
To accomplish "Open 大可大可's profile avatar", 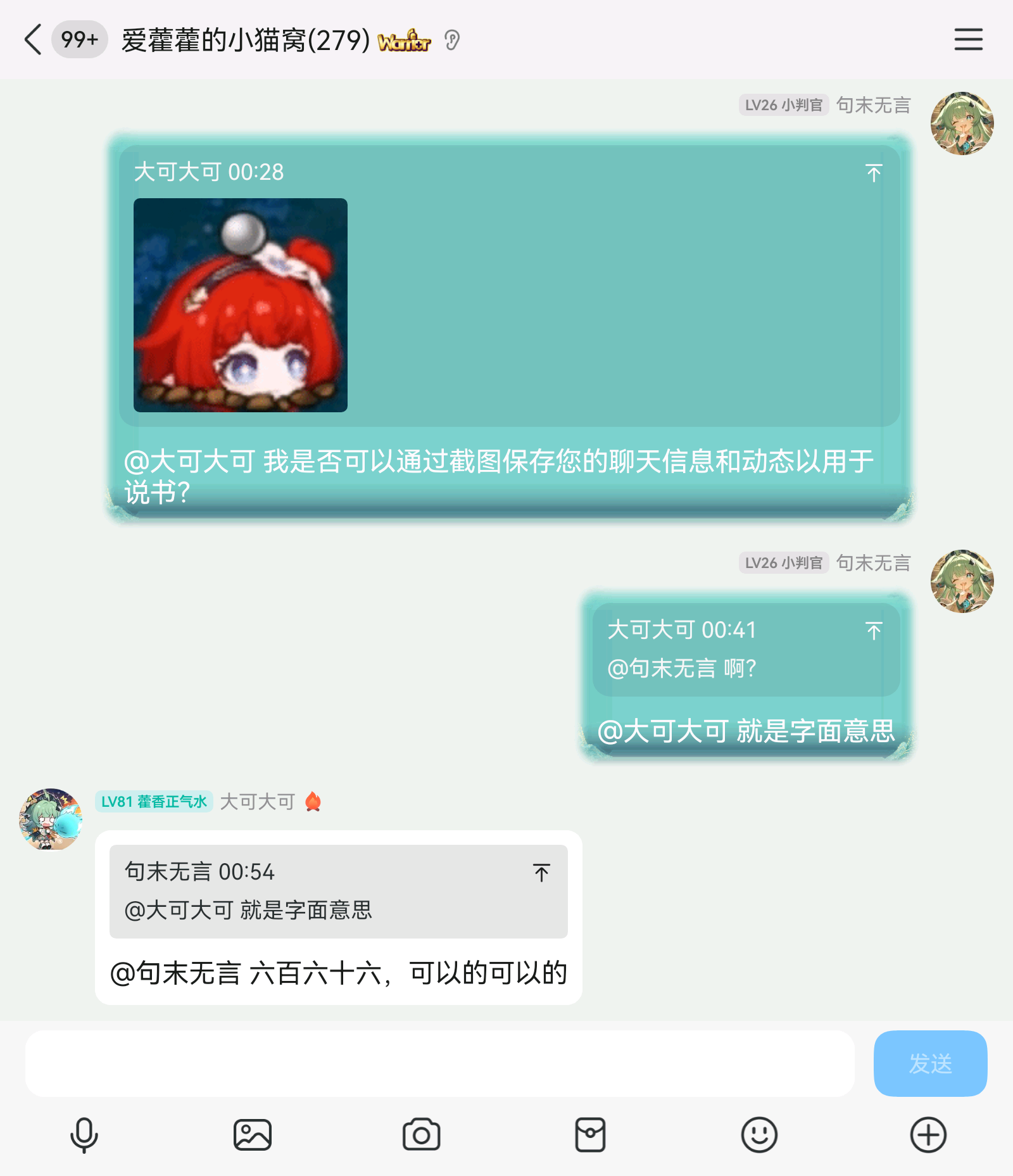I will coord(51,819).
